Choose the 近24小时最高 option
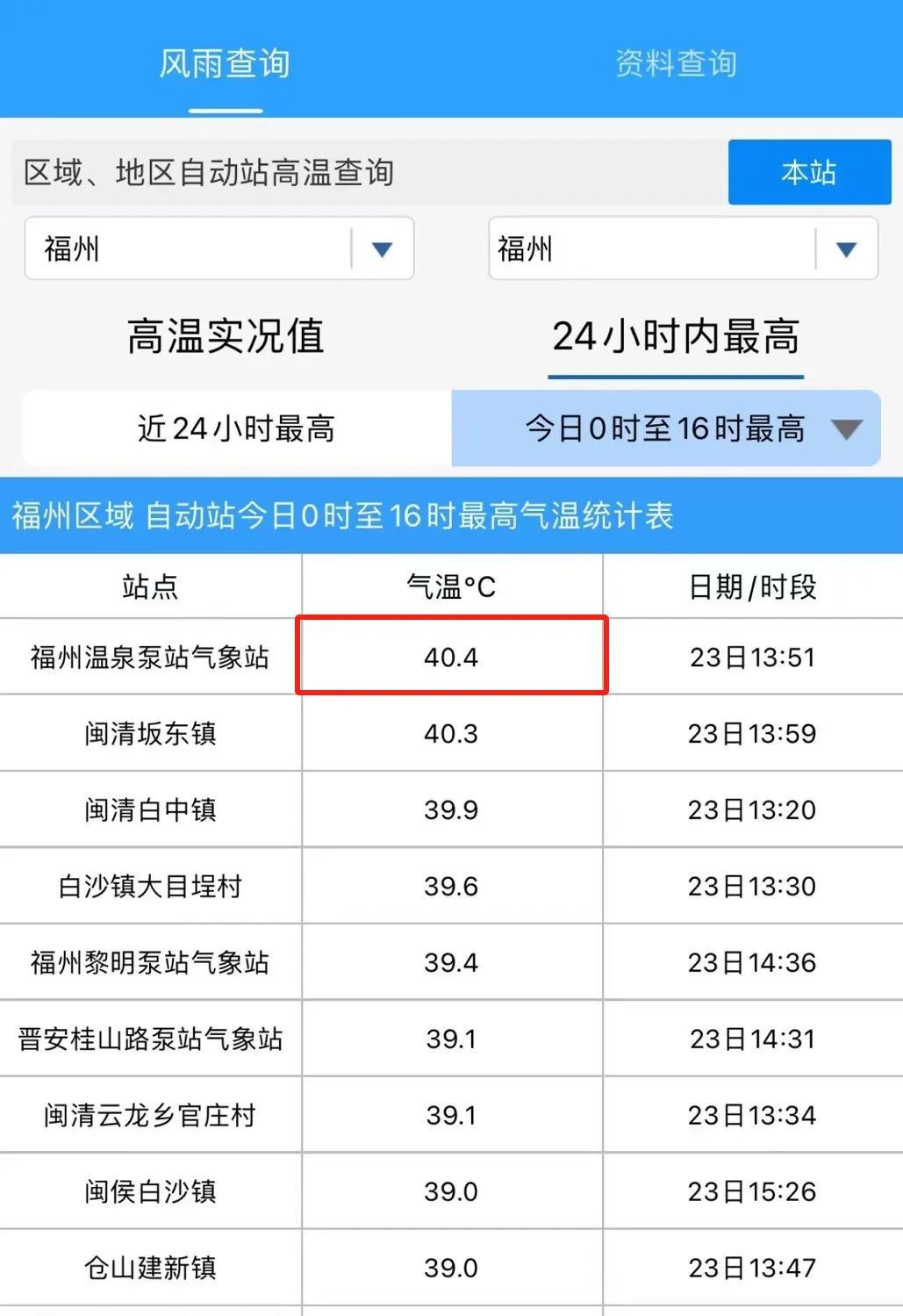This screenshot has width=903, height=1316. tap(236, 428)
